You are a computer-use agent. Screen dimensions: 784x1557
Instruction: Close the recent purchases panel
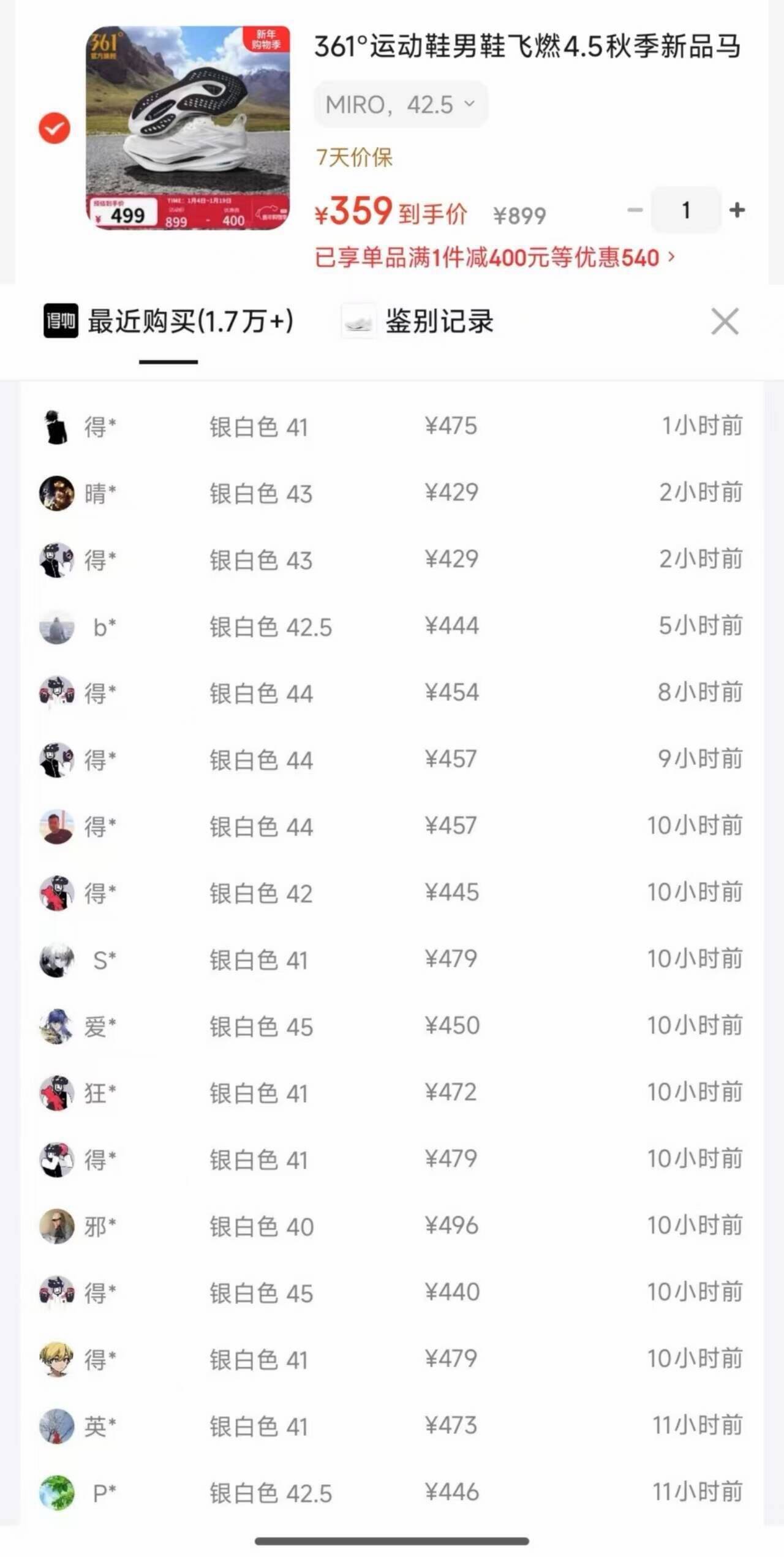pyautogui.click(x=725, y=322)
